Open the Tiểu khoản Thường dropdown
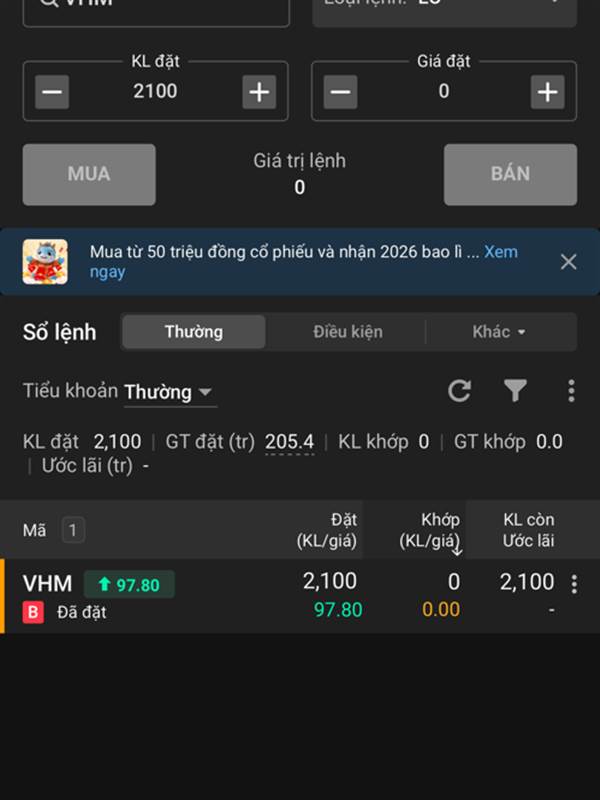 pos(168,392)
